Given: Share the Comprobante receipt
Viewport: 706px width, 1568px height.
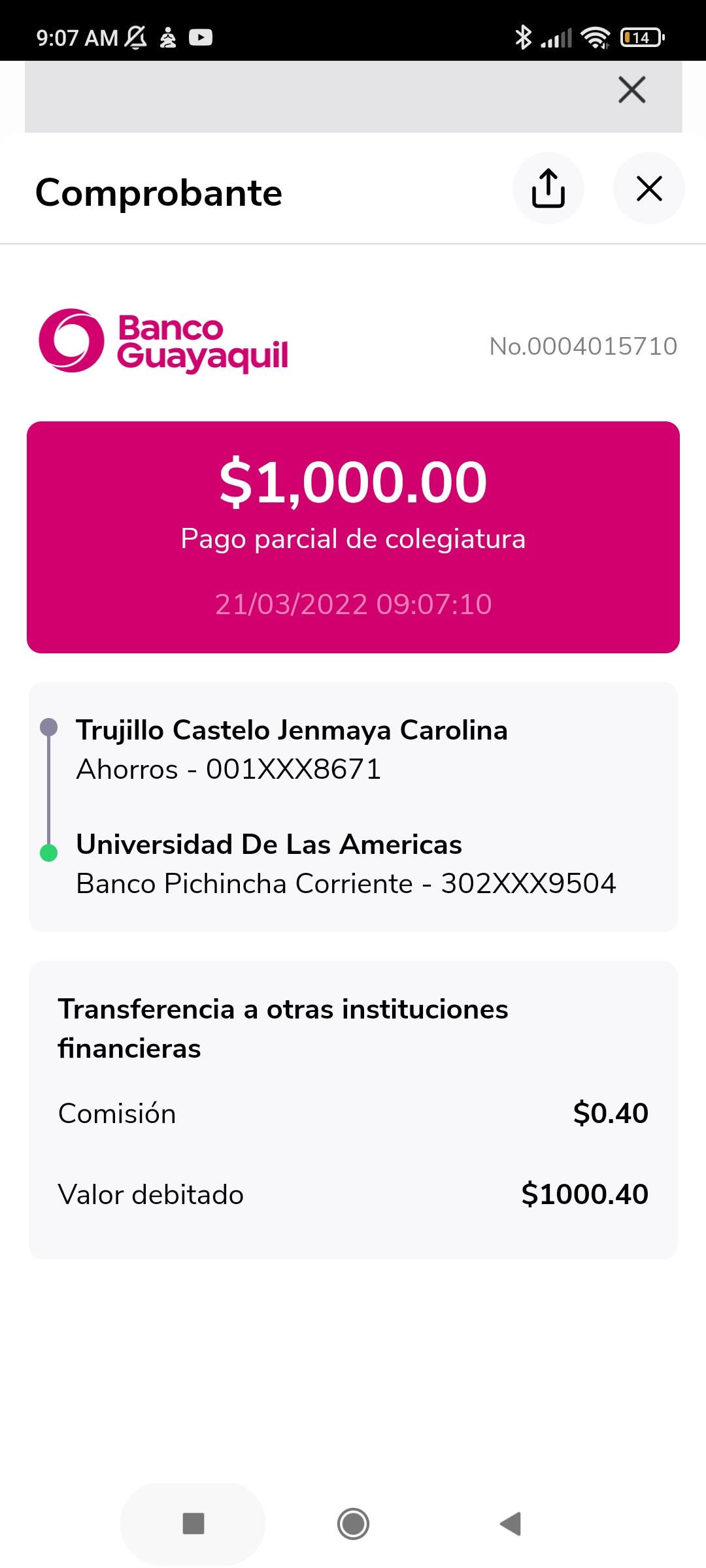Looking at the screenshot, I should point(548,189).
